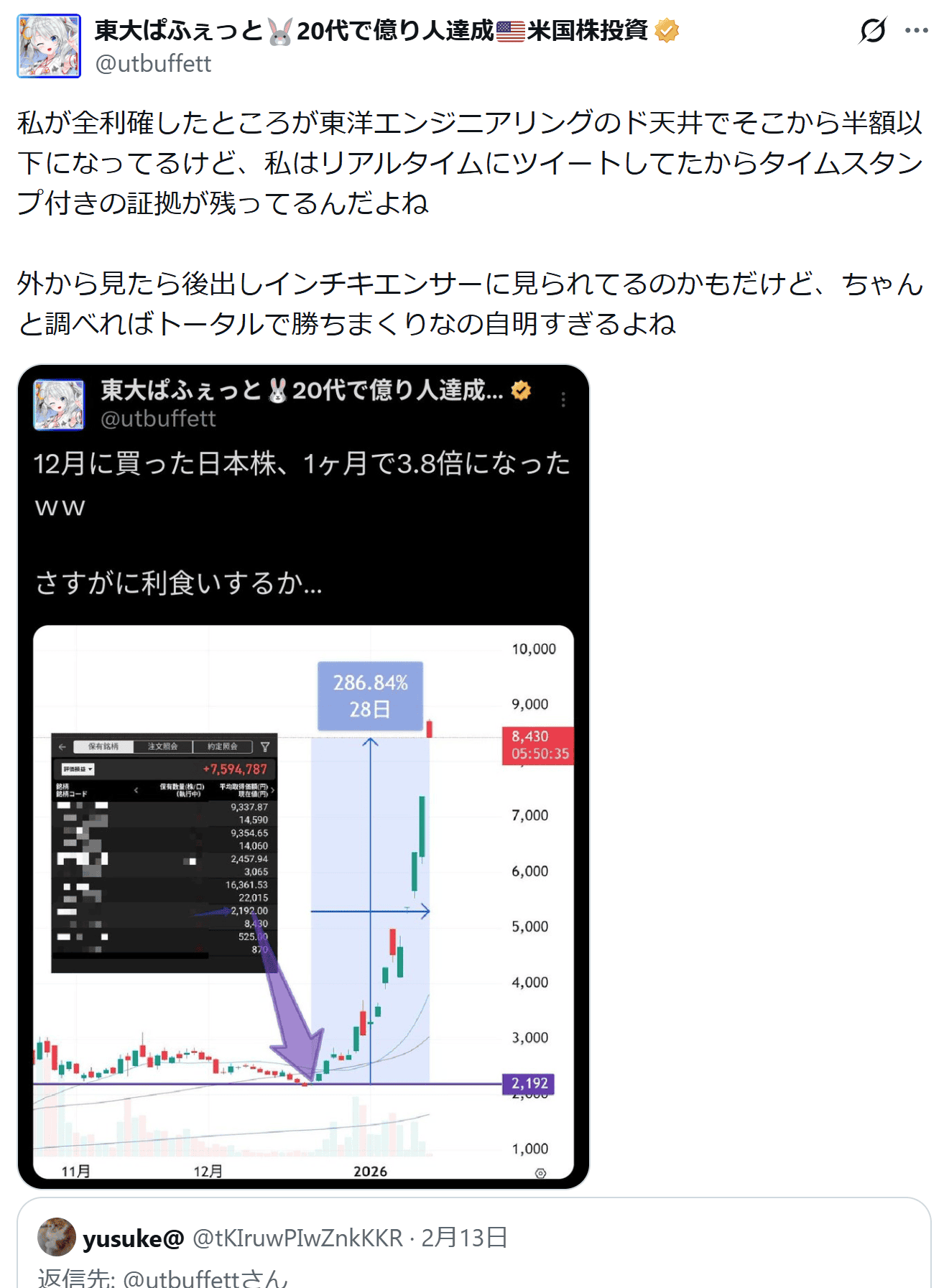Image resolution: width=944 pixels, height=1288 pixels.
Task: Open yusuke@'s profile avatar
Action: click(57, 1237)
